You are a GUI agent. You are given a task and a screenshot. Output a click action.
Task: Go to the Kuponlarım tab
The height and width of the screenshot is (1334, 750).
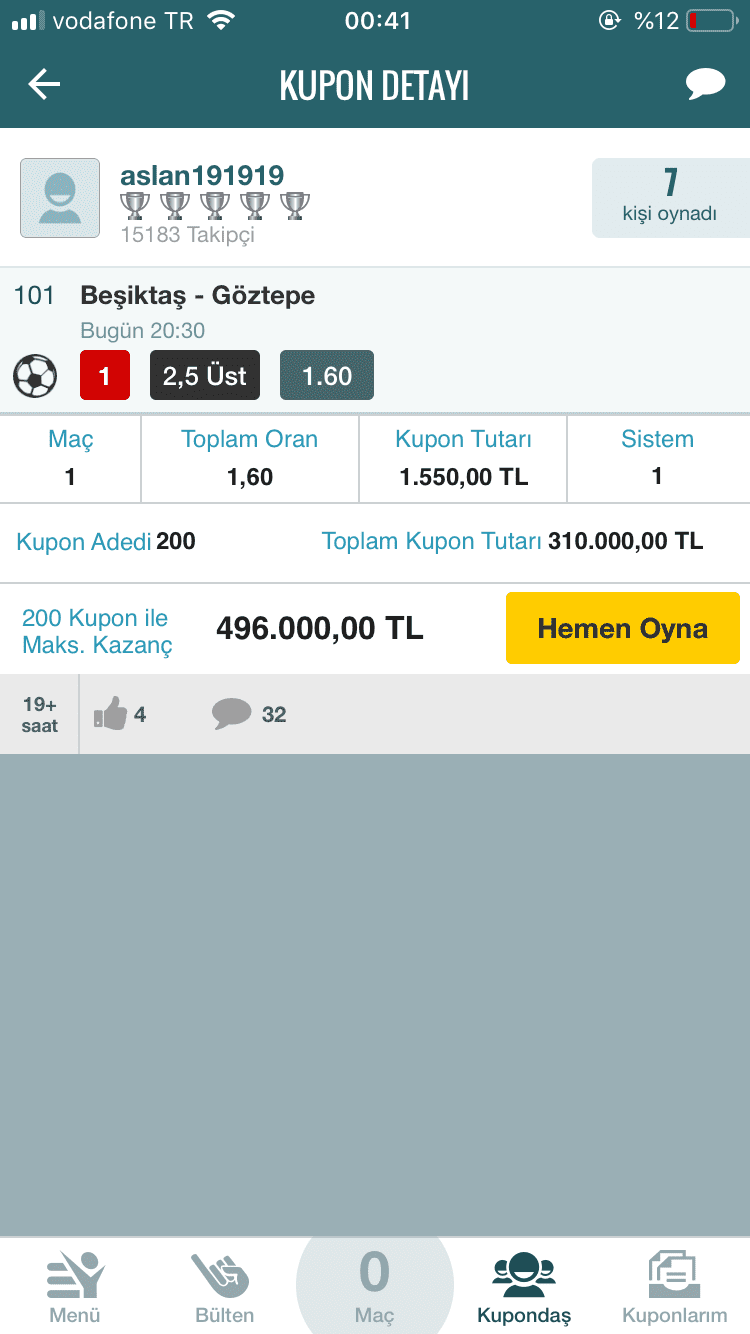(675, 1287)
